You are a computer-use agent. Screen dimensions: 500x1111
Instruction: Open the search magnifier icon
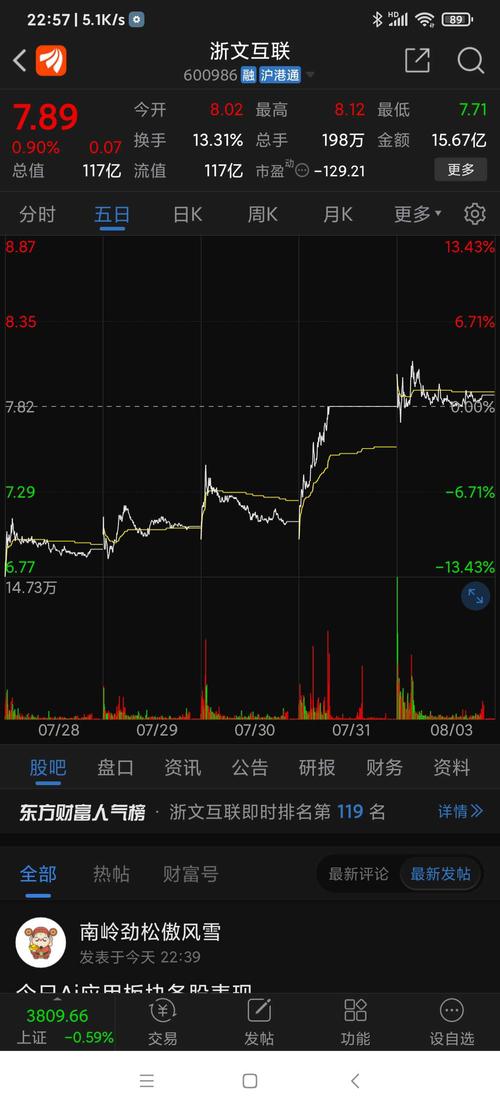470,60
